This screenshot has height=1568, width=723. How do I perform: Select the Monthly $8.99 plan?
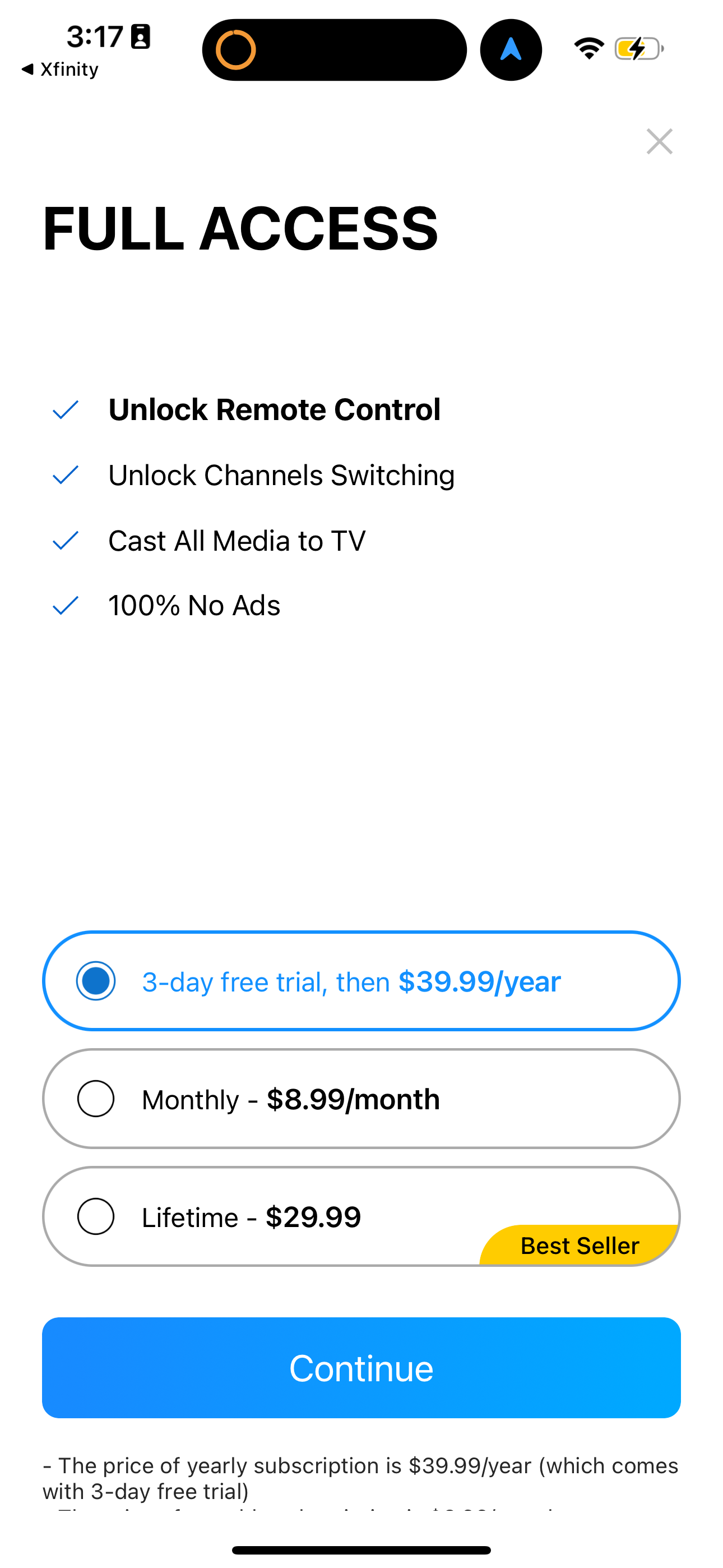(361, 1099)
